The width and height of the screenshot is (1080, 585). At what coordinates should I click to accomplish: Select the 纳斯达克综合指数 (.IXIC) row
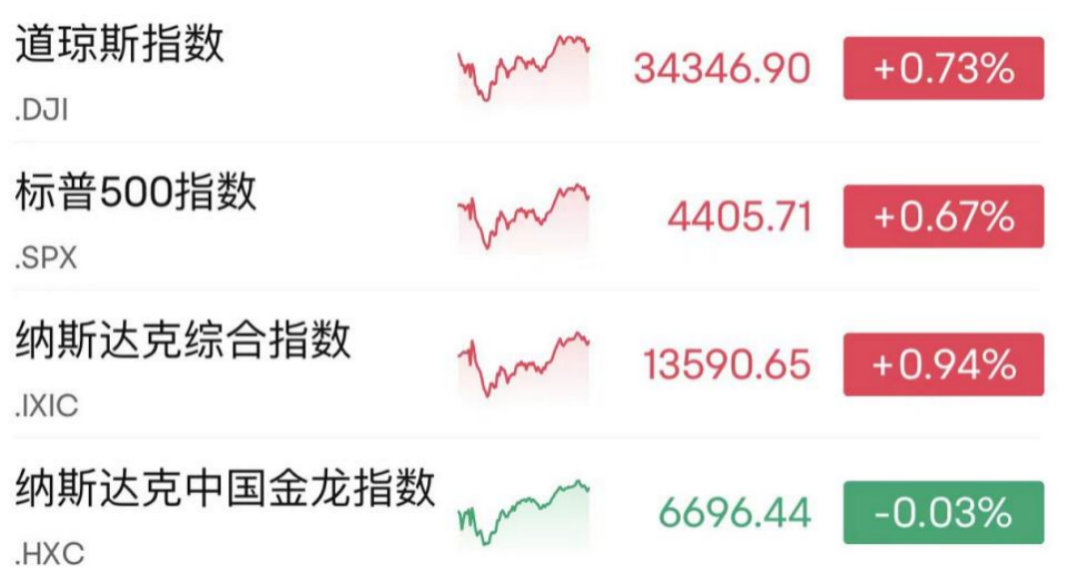point(183,341)
